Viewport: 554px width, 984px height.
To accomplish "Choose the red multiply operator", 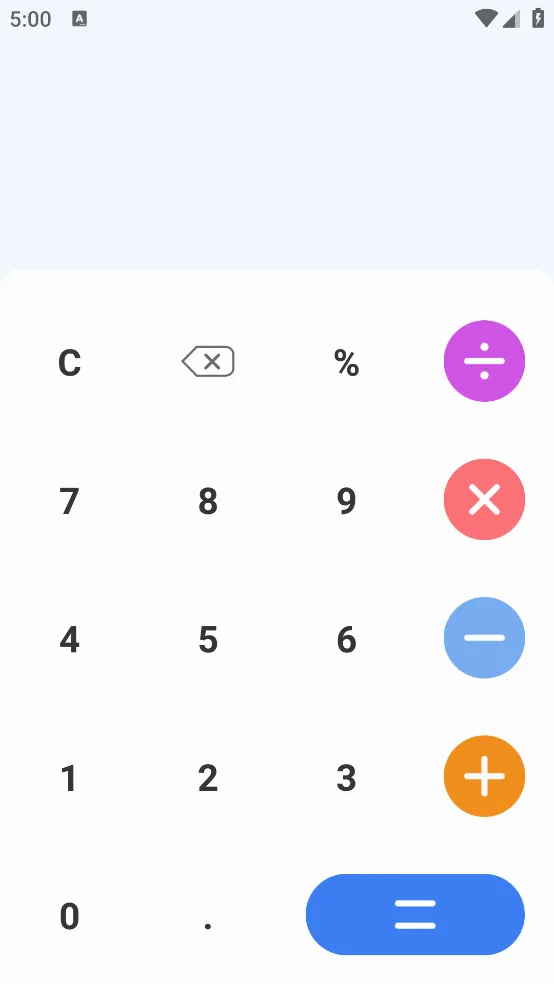I will [x=484, y=500].
